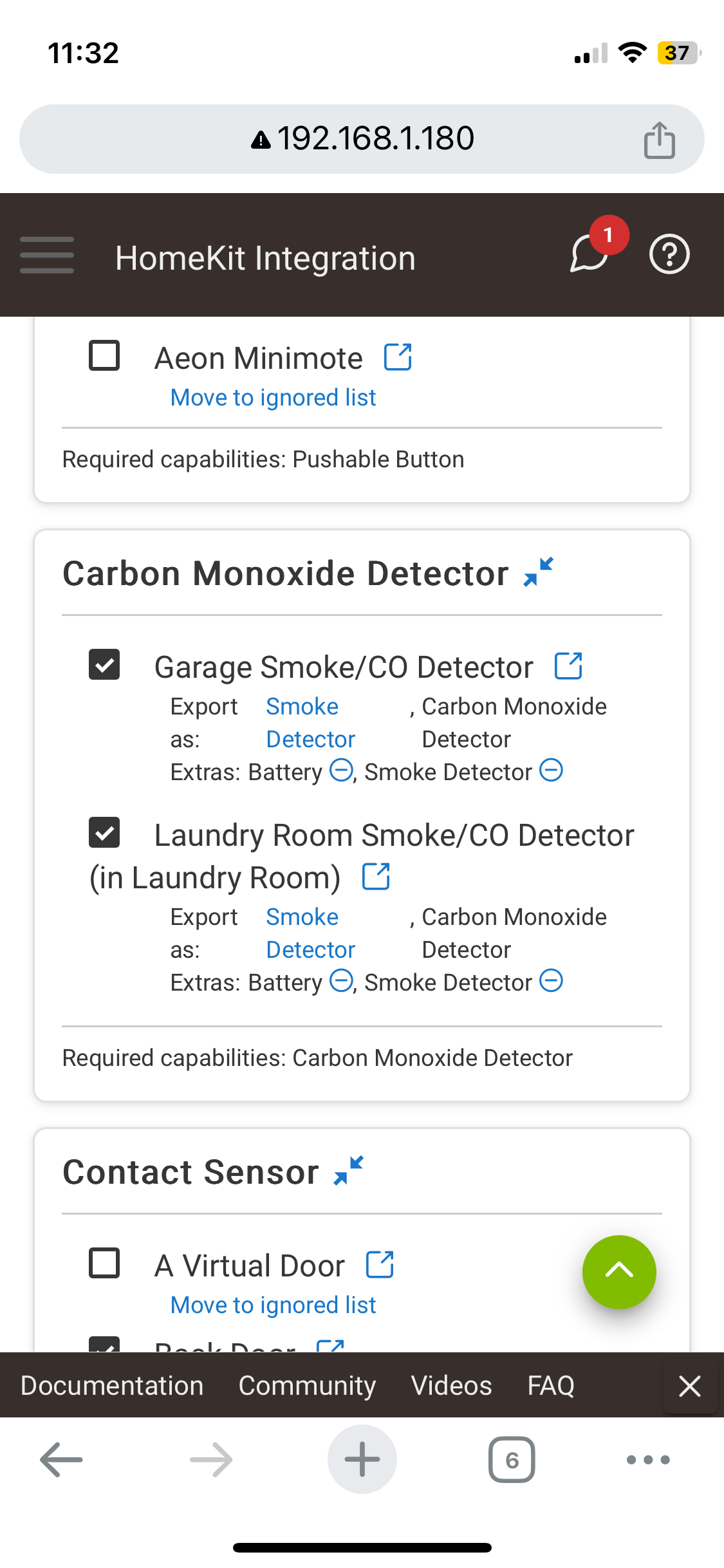This screenshot has height=1568, width=724.
Task: Collapse the Carbon Monoxide Detector section
Action: point(539,572)
